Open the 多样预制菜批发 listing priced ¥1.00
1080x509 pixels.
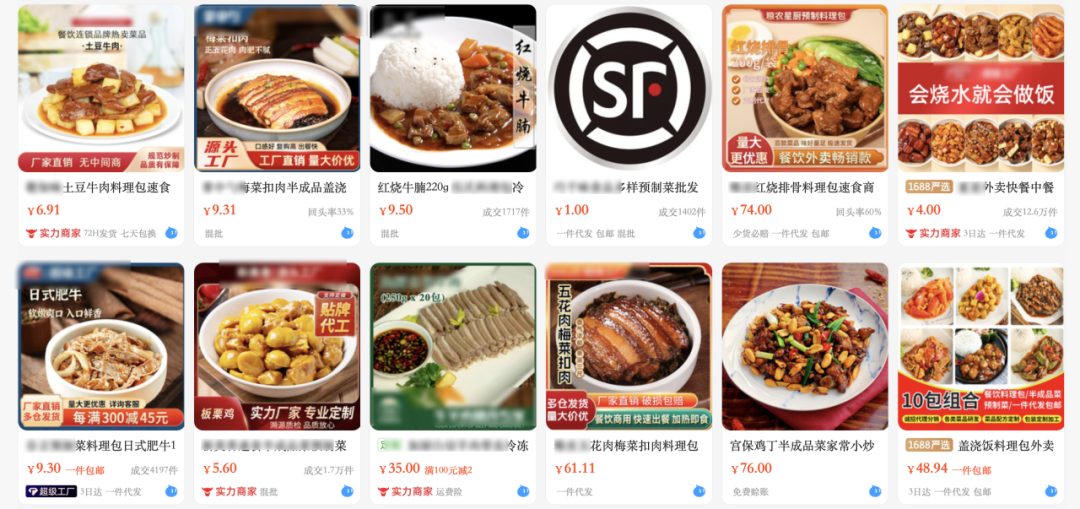(628, 90)
